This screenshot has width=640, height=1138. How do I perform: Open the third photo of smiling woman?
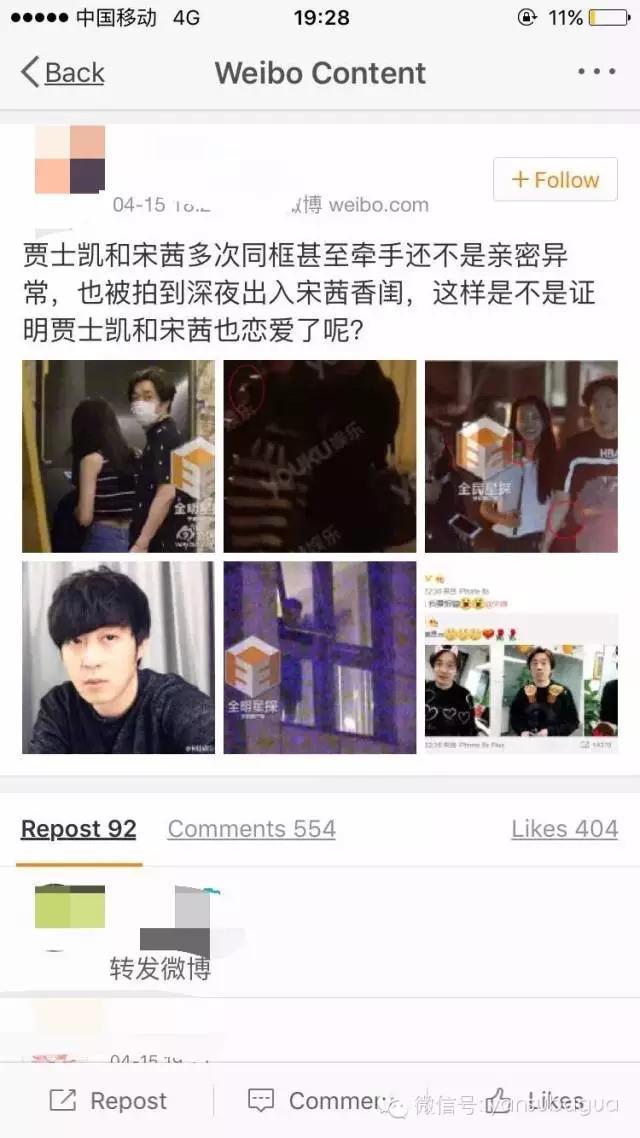[x=521, y=456]
